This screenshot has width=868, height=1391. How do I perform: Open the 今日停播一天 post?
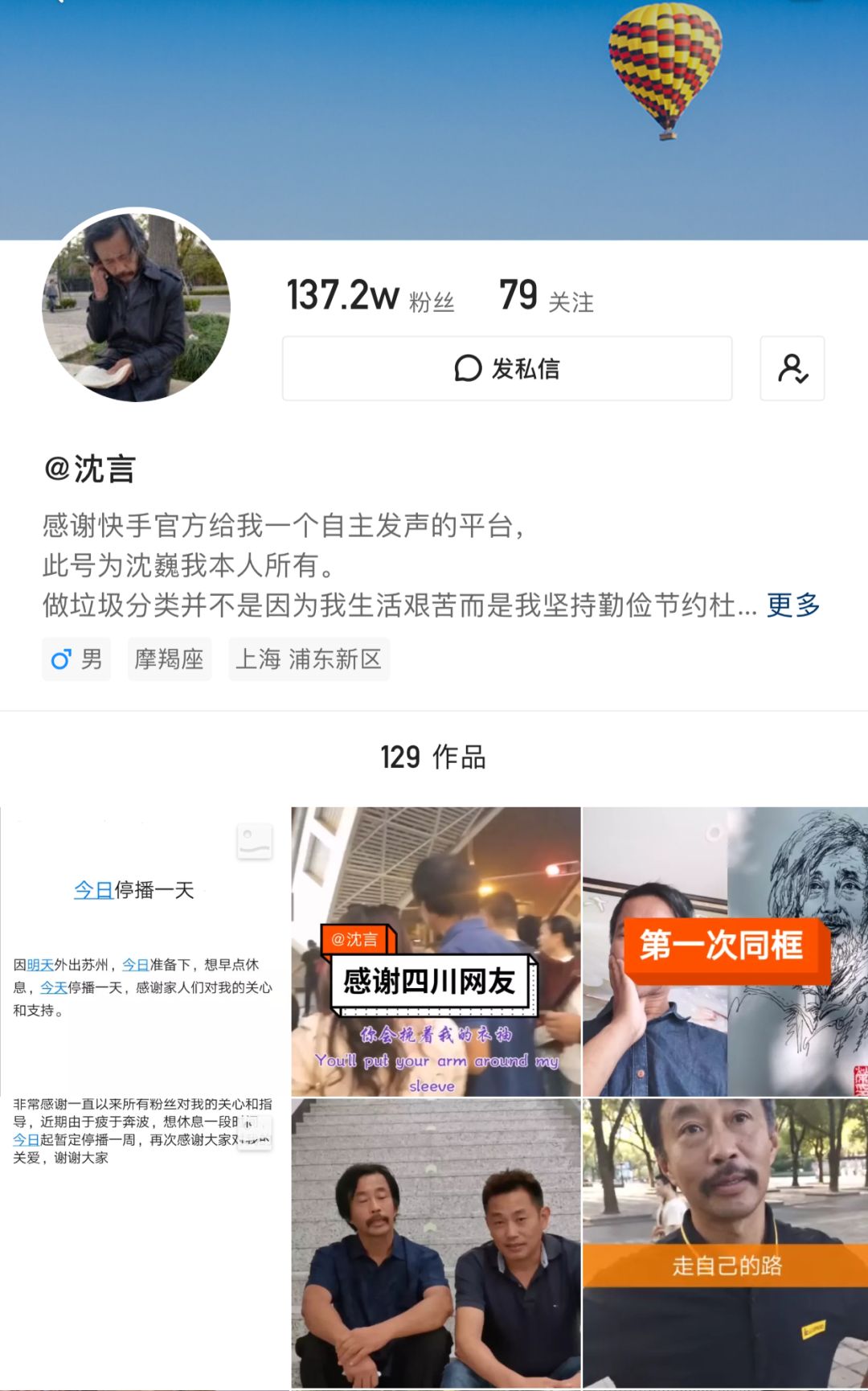tap(145, 949)
